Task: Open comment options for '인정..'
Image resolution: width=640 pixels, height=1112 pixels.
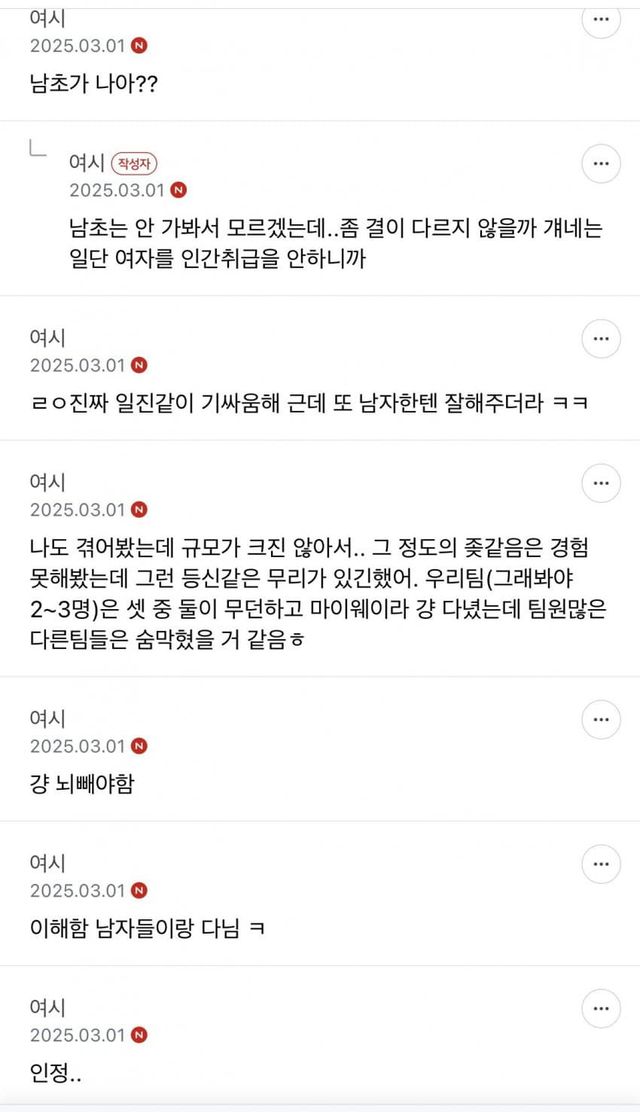Action: click(601, 1008)
